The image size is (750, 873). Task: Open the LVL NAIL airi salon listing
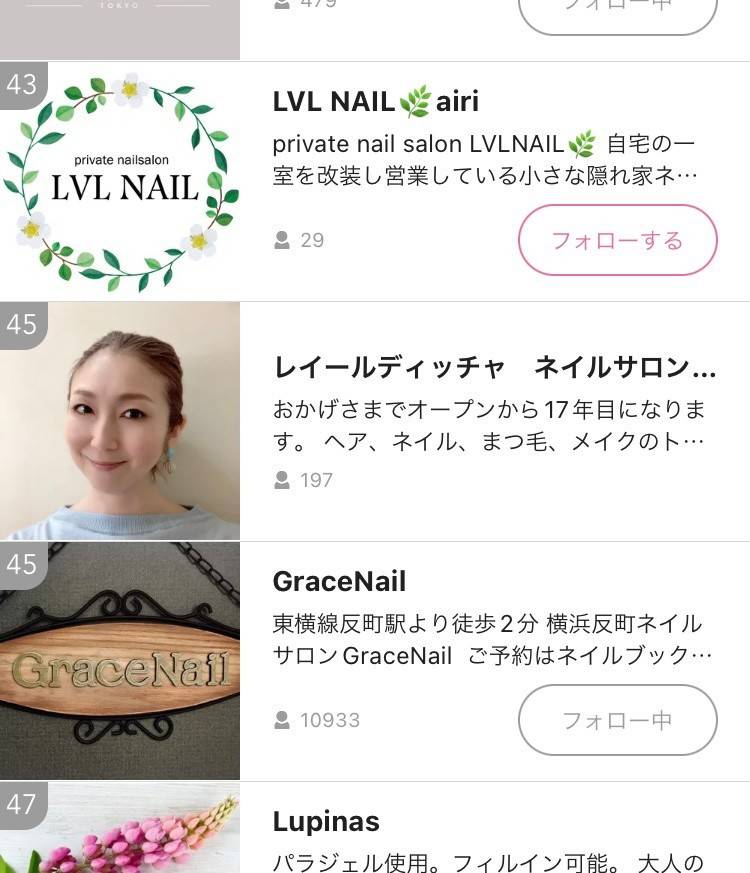pyautogui.click(x=375, y=102)
